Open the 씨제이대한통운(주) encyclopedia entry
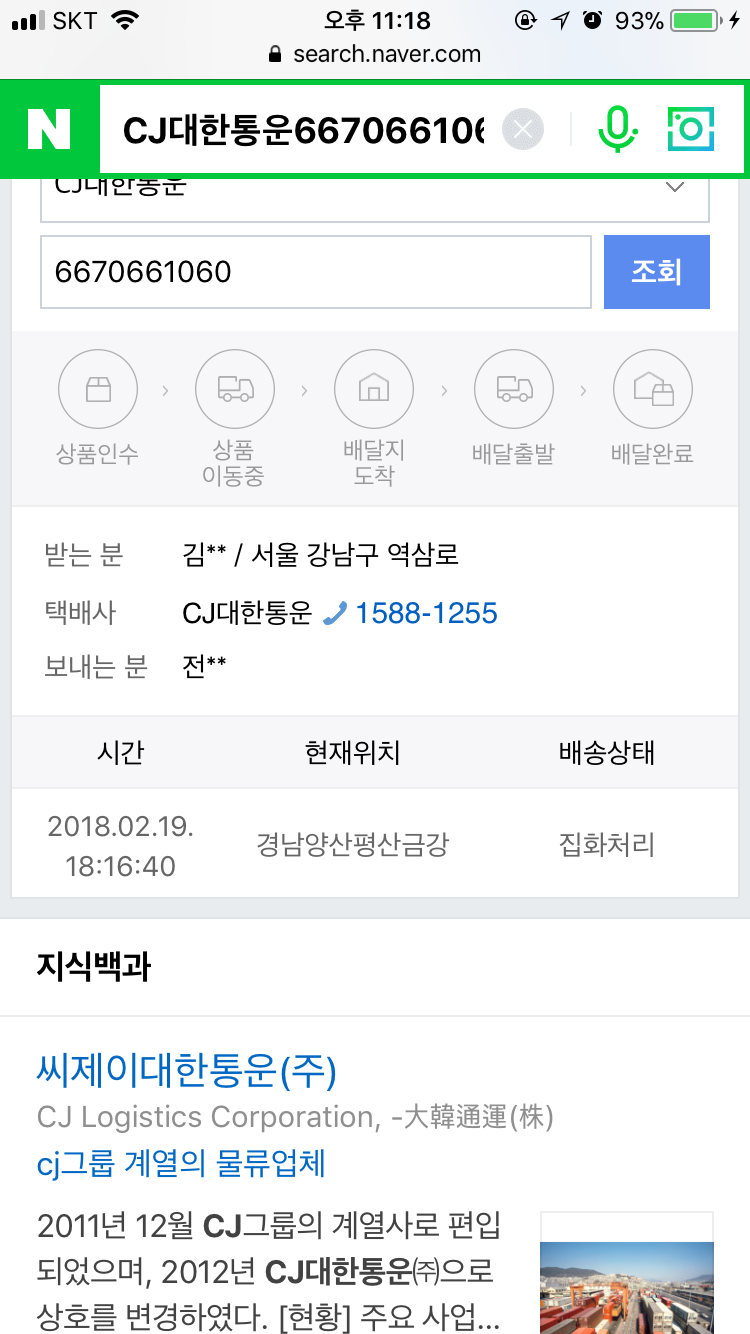 coord(187,1072)
